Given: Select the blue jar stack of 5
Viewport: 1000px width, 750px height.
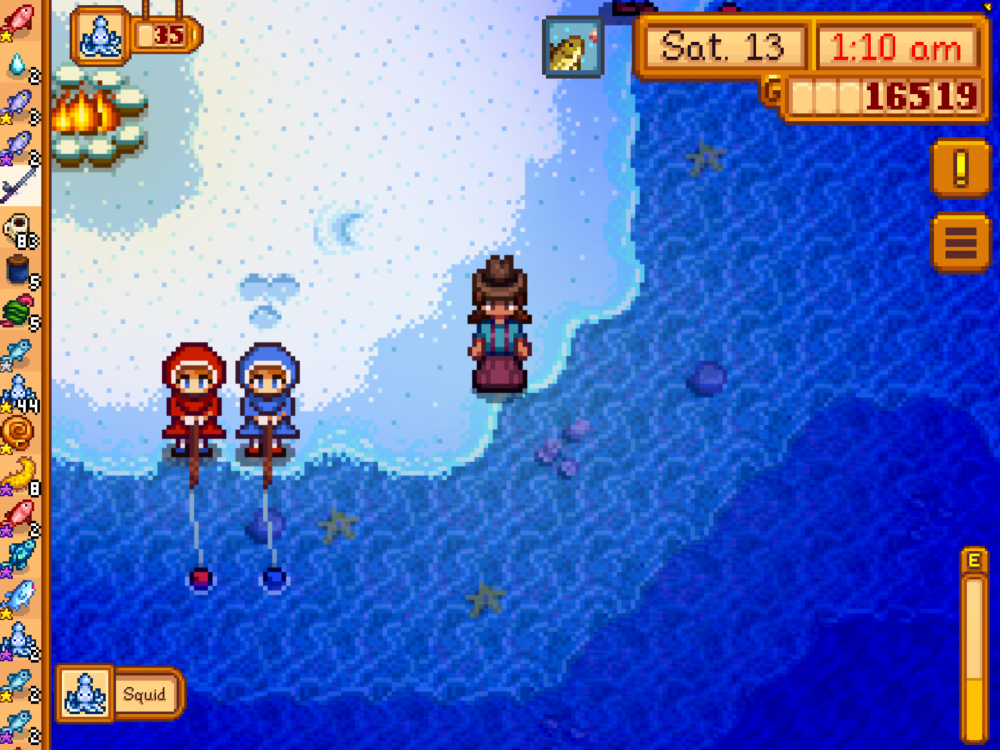Looking at the screenshot, I should 19,272.
